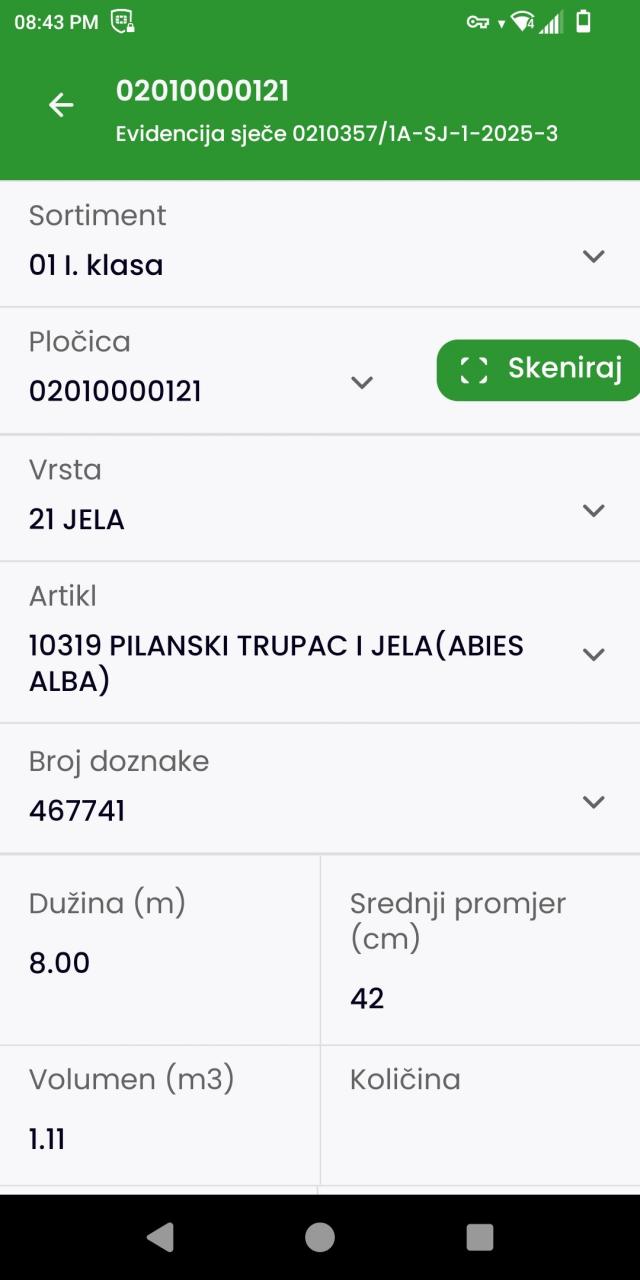The width and height of the screenshot is (640, 1280).
Task: Open the Artikl dropdown list
Action: (320, 643)
